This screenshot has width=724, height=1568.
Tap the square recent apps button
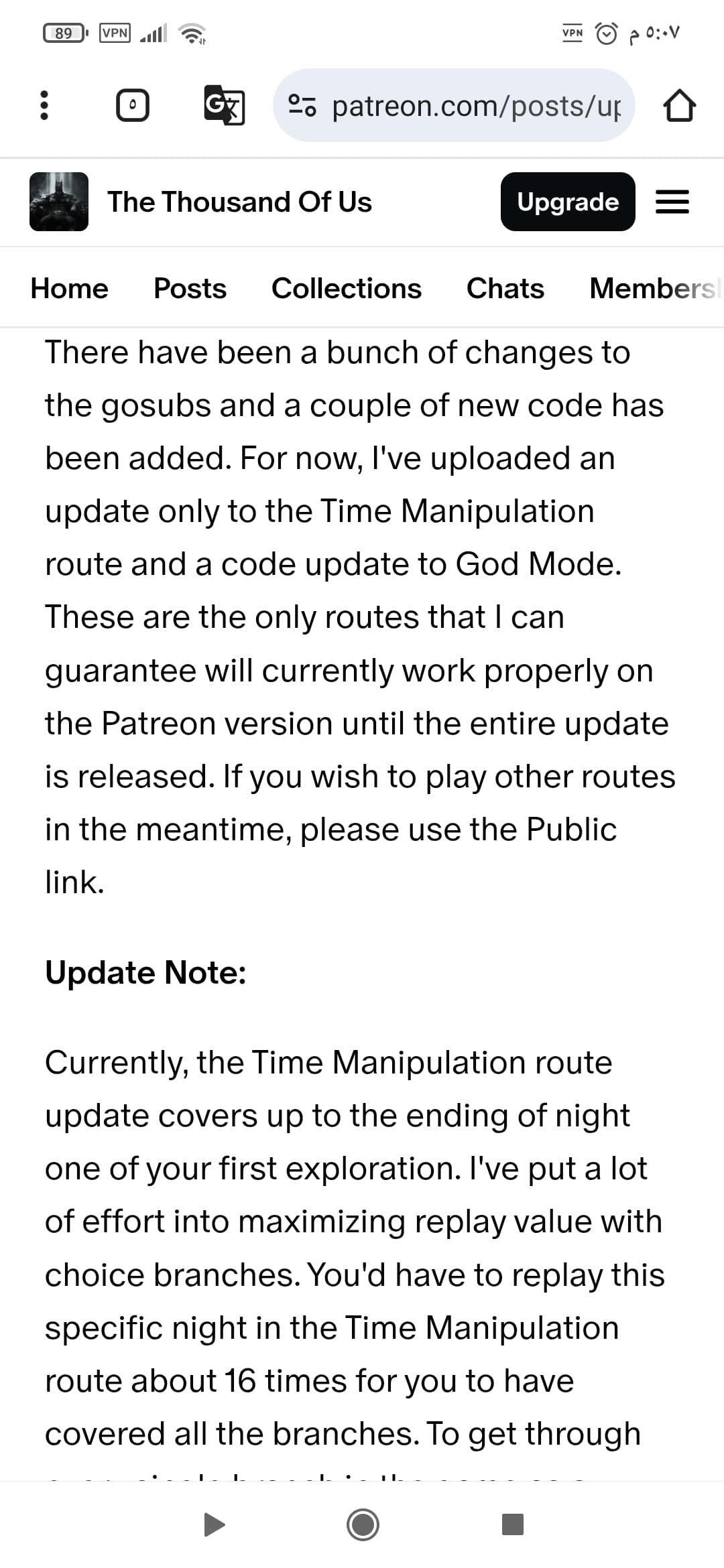[512, 1524]
